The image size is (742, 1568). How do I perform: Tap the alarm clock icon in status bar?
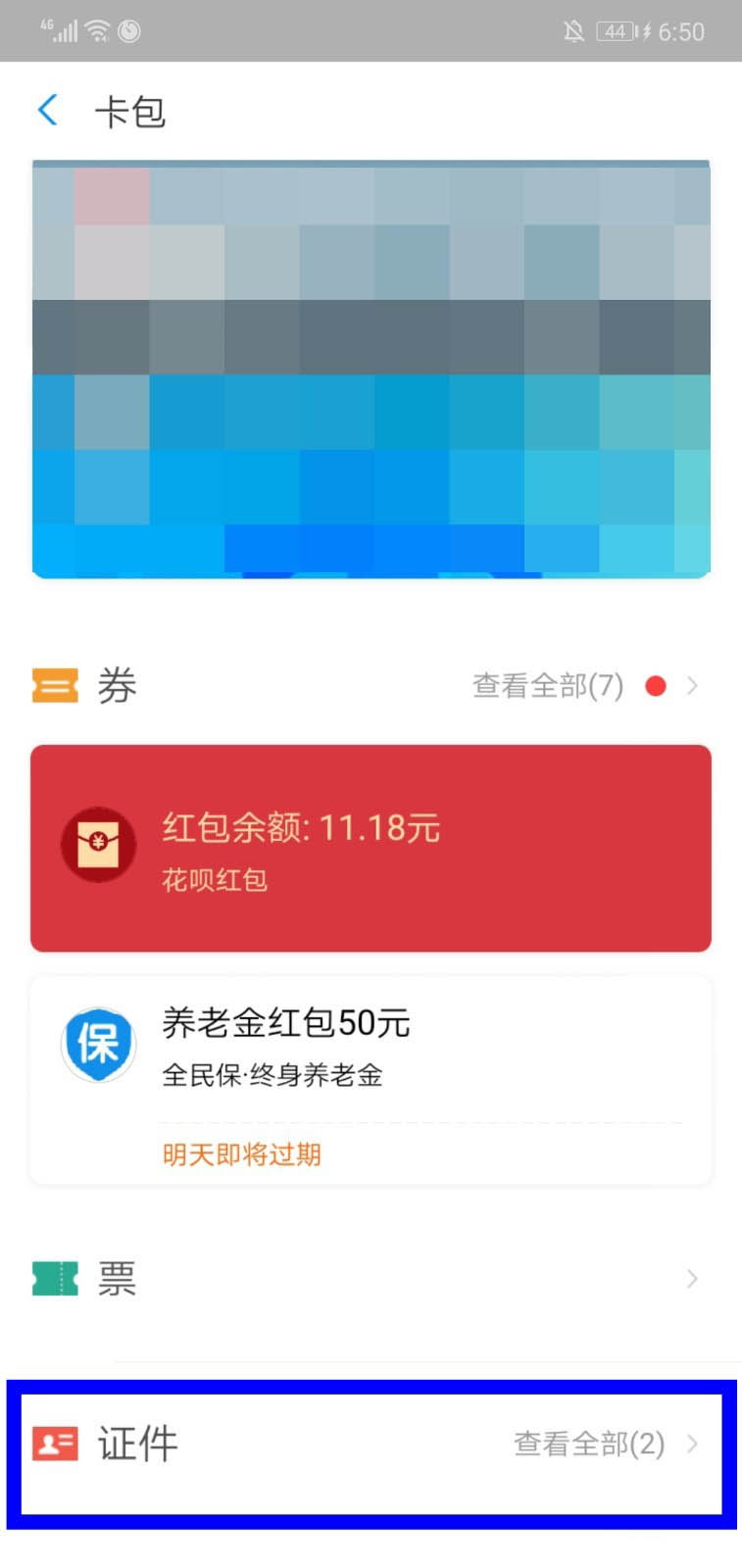pyautogui.click(x=126, y=29)
